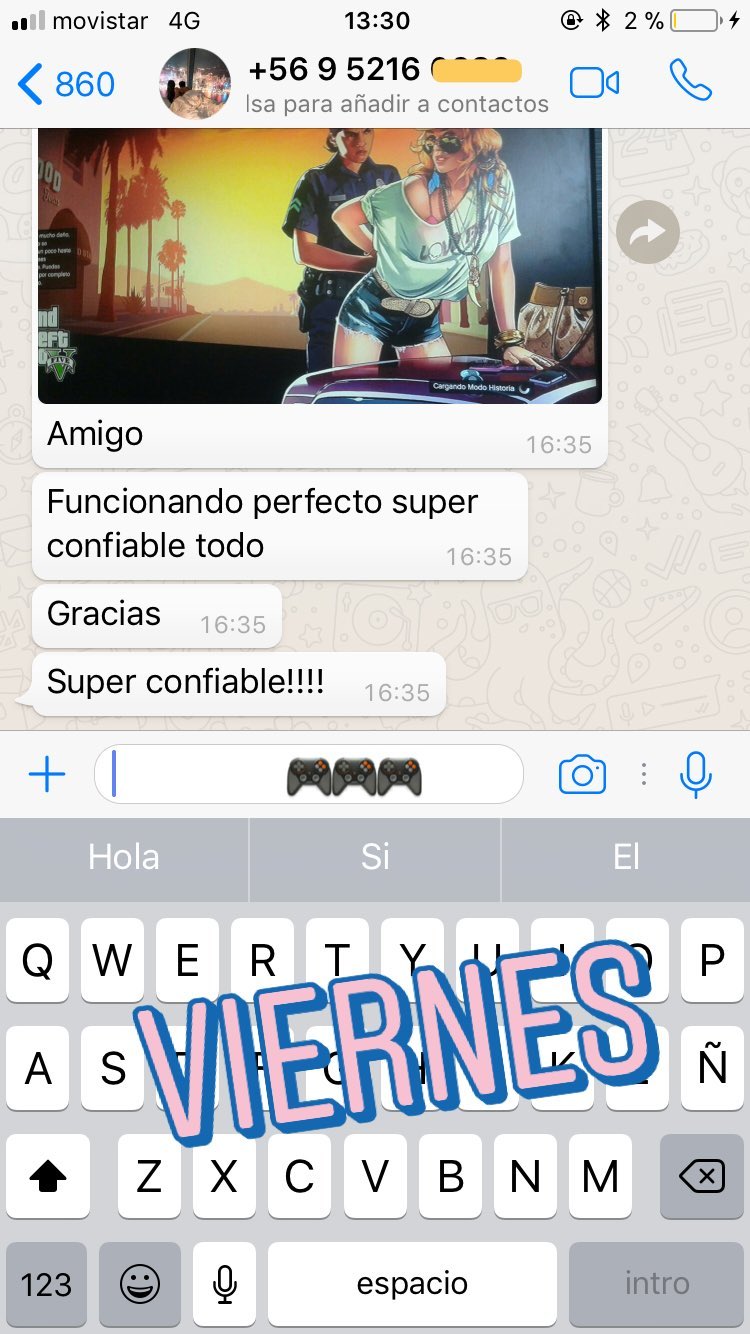The width and height of the screenshot is (750, 1334).
Task: Go back to the chat list showing 860
Action: point(66,84)
